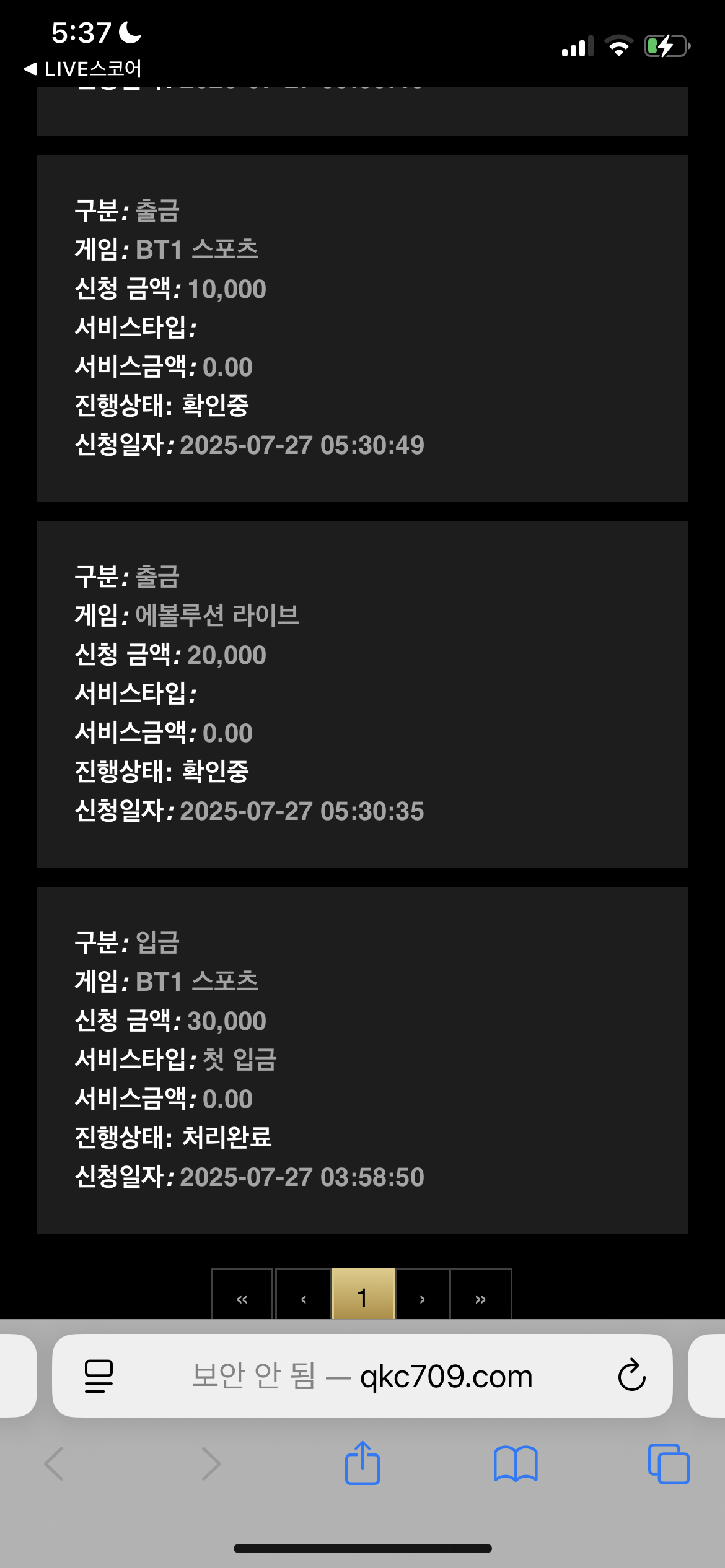Open the page settings menu in address bar
The image size is (725, 1568).
click(99, 1376)
